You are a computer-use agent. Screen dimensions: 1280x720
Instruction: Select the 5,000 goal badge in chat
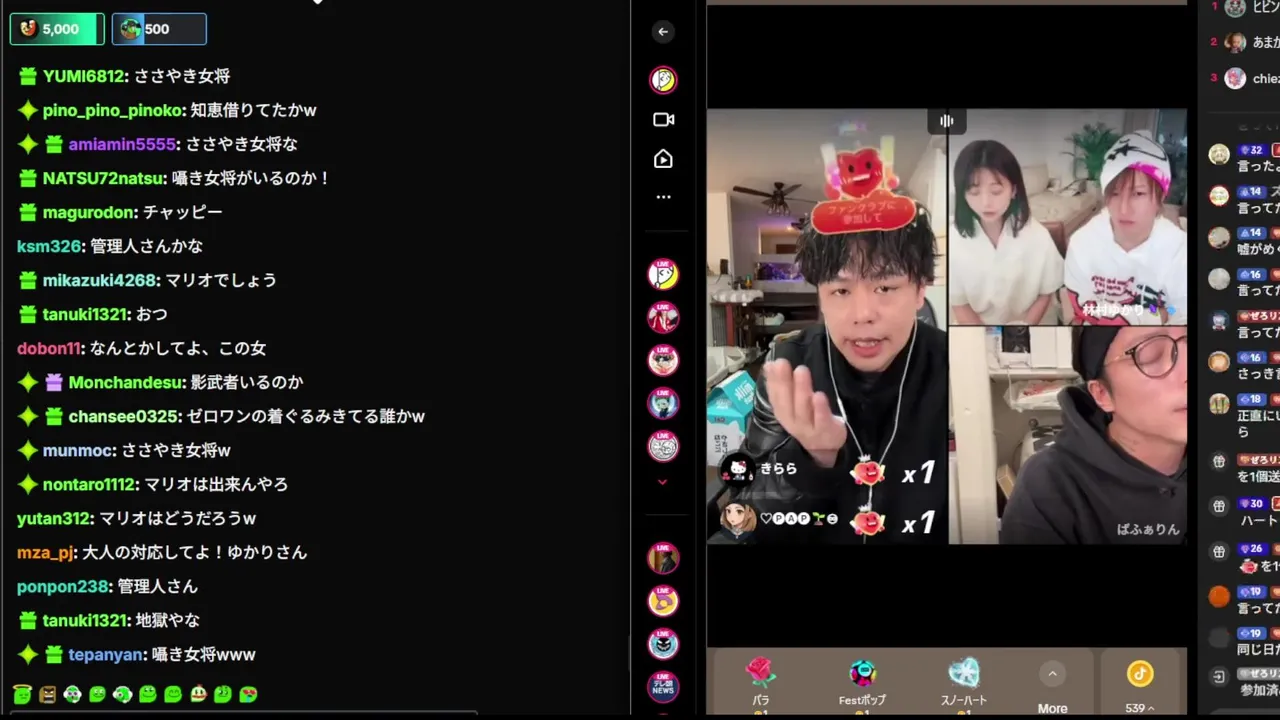point(57,29)
